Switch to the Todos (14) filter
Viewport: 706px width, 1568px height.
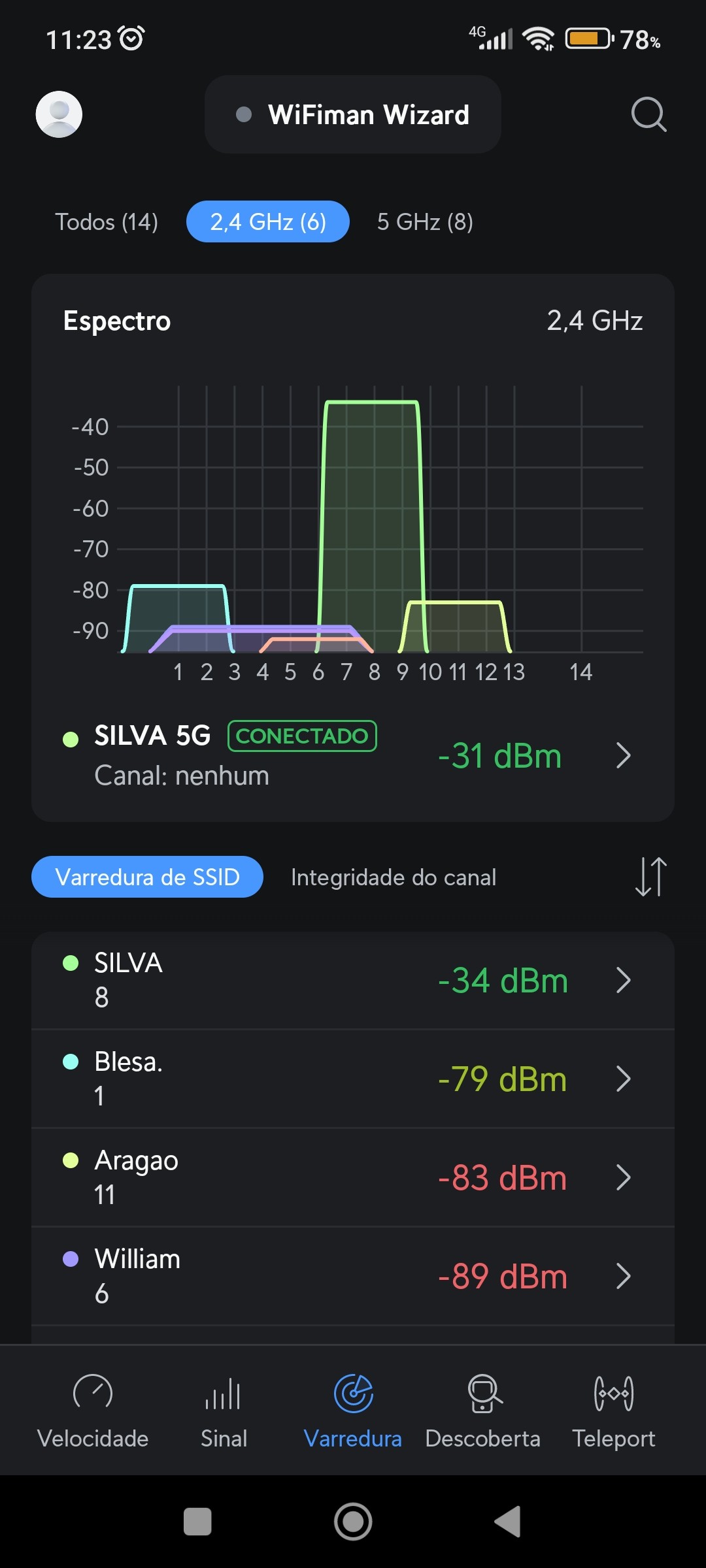107,222
